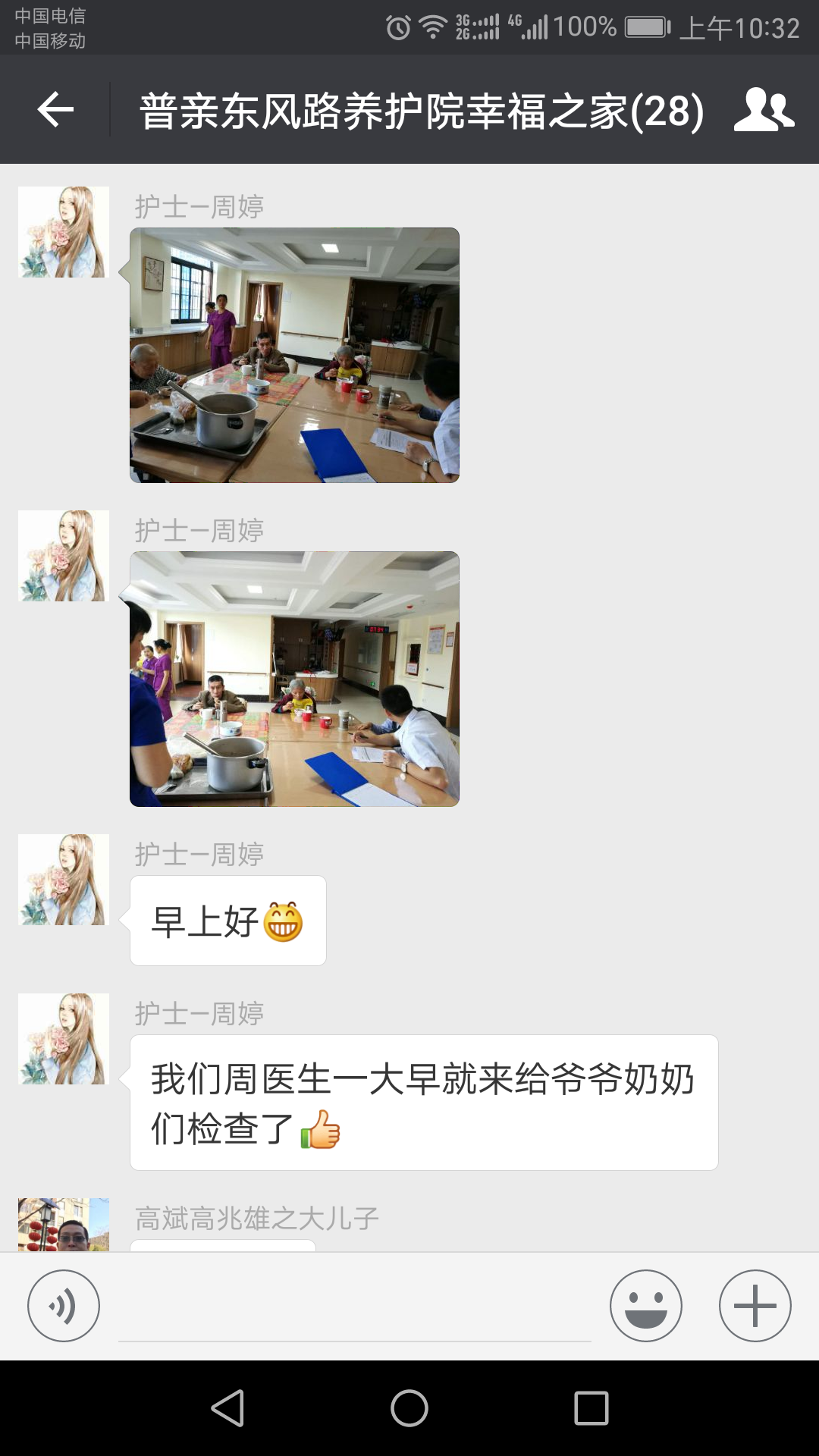Open the plus attachments menu
The image size is (819, 1456).
pyautogui.click(x=755, y=1306)
